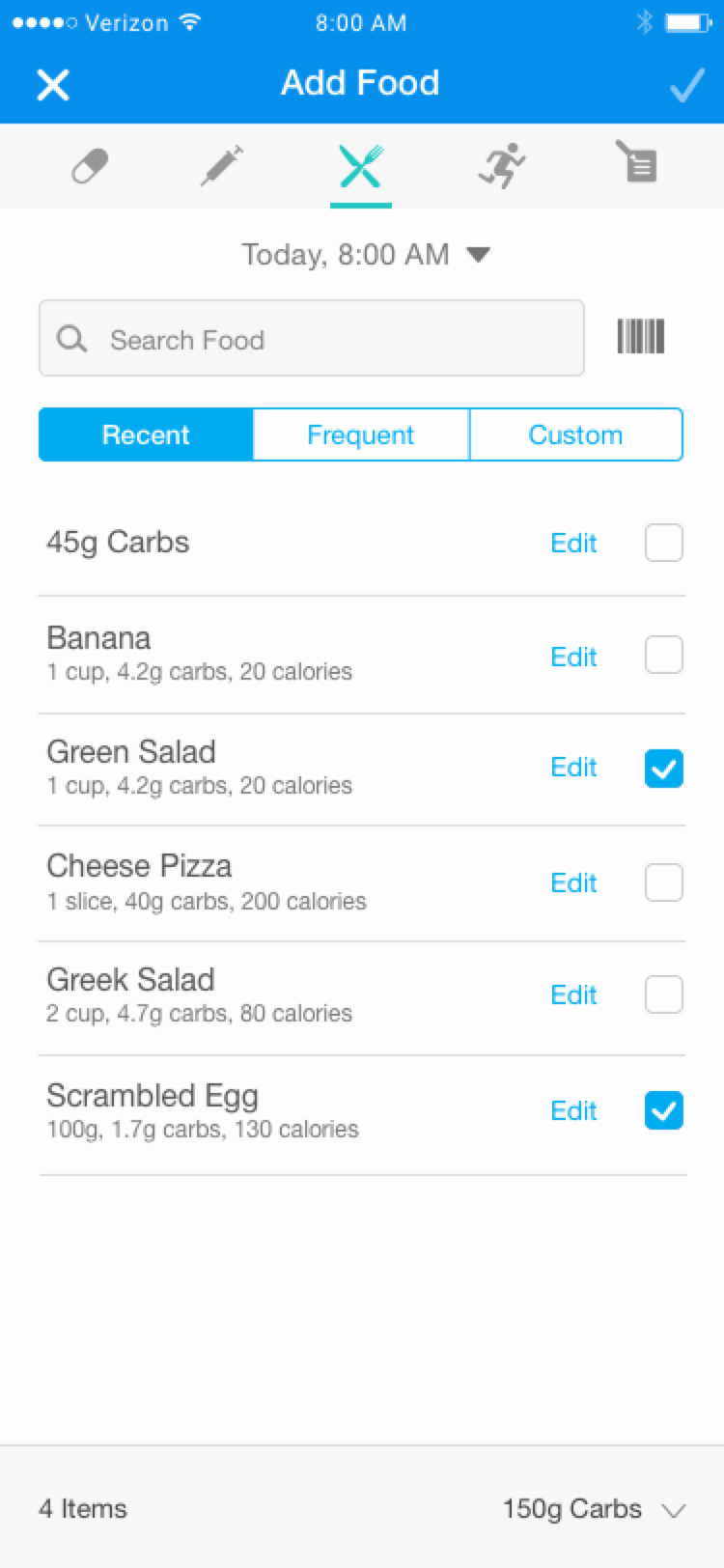Viewport: 724px width, 1568px height.
Task: Edit the 45g Carbs entry
Action: (x=573, y=543)
